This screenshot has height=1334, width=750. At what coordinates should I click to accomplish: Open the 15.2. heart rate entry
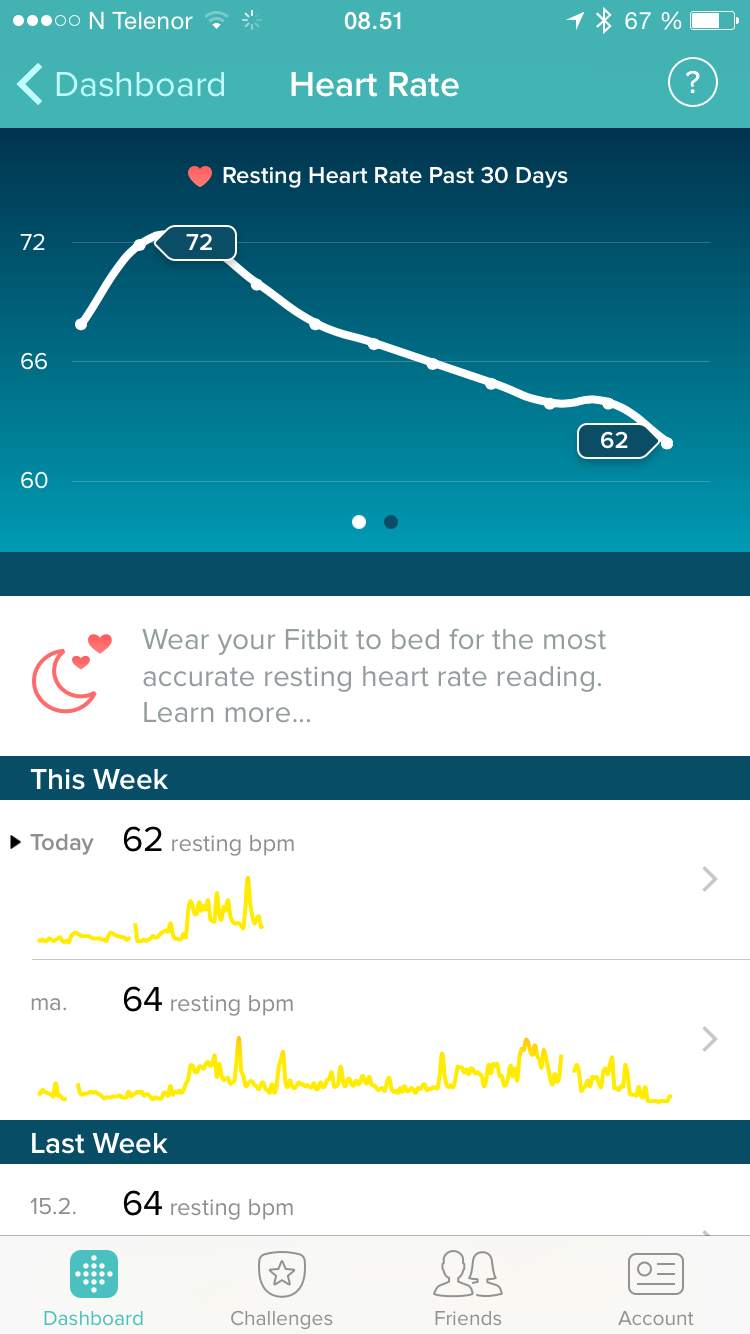coord(375,1200)
